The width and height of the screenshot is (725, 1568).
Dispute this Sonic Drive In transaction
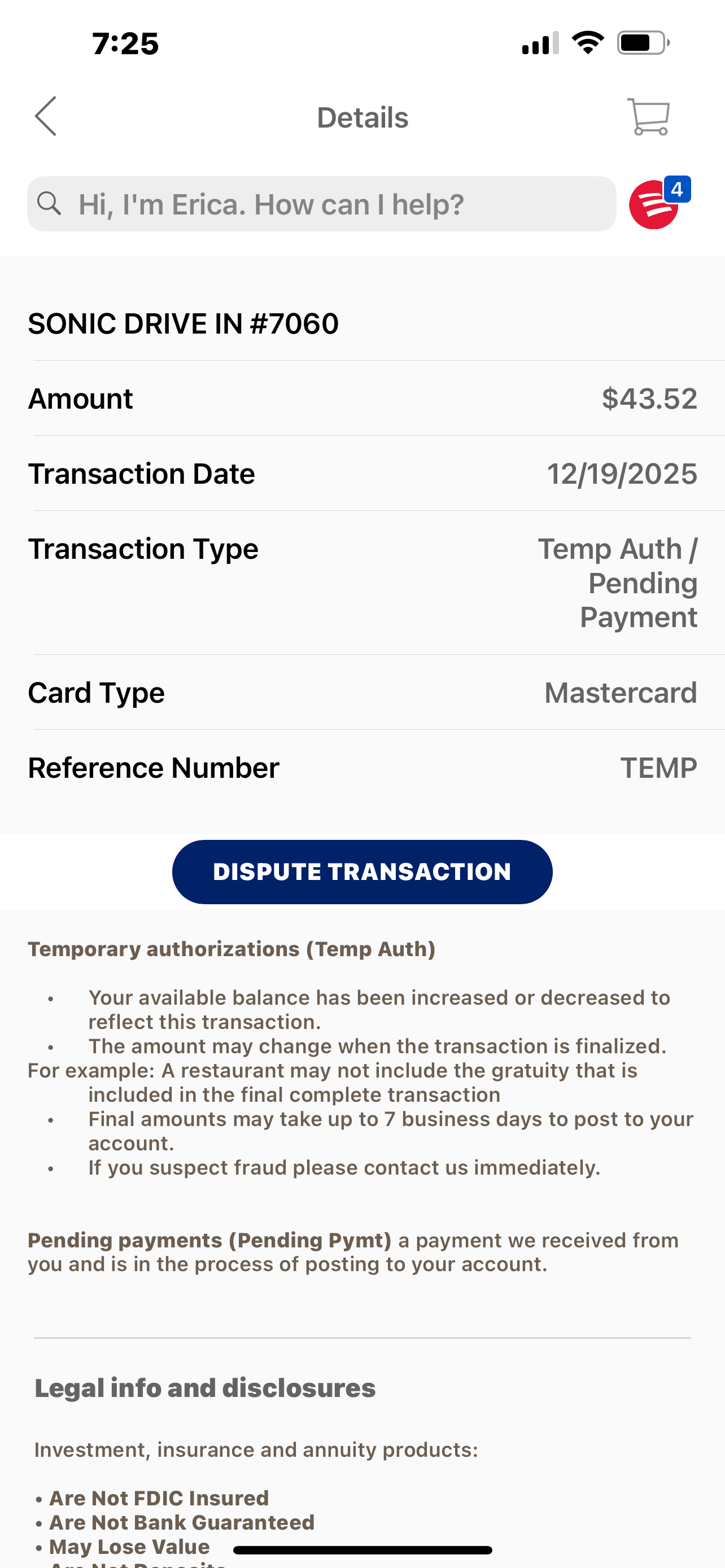pos(362,871)
